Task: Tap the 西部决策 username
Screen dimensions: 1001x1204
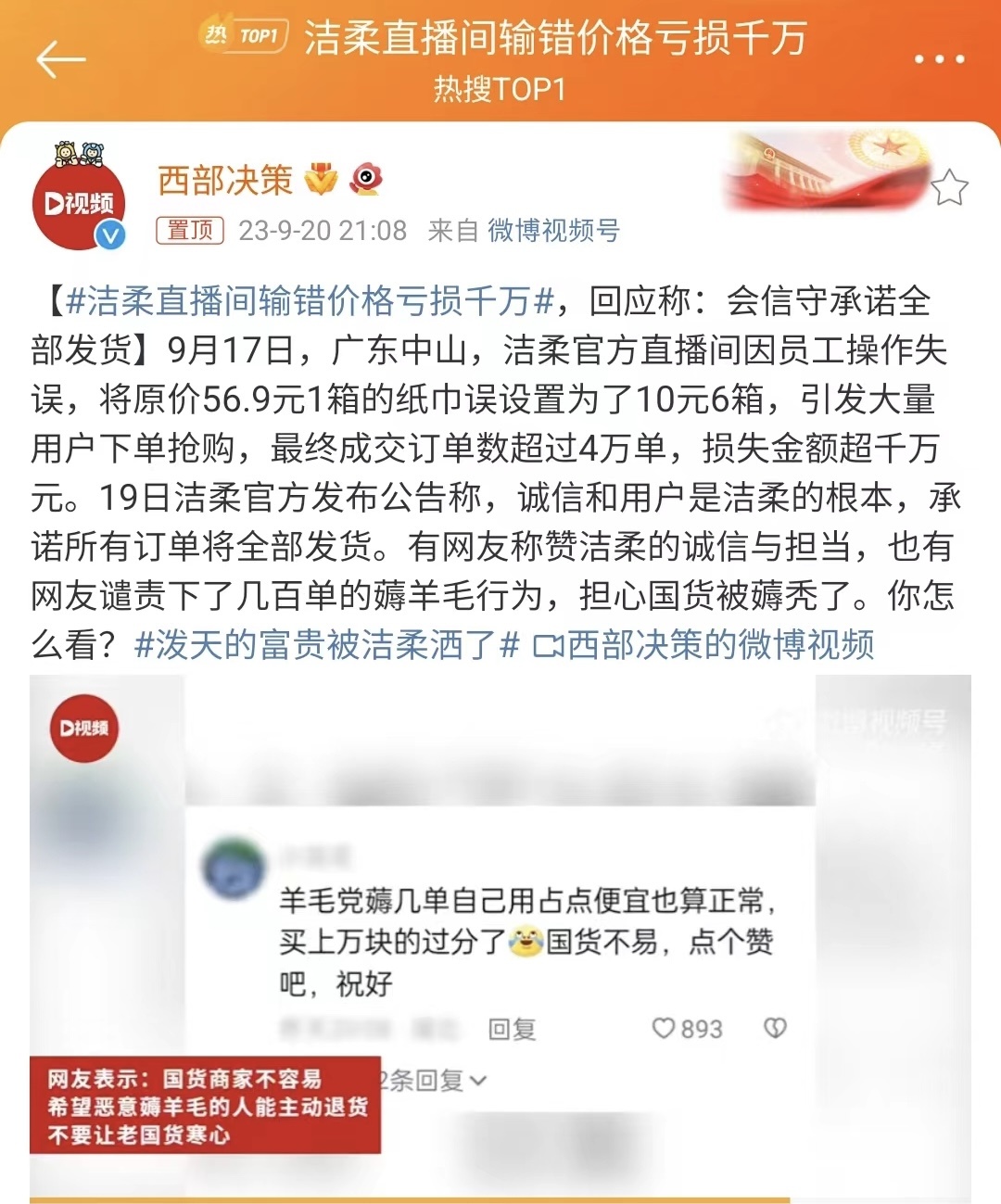Action: click(225, 180)
